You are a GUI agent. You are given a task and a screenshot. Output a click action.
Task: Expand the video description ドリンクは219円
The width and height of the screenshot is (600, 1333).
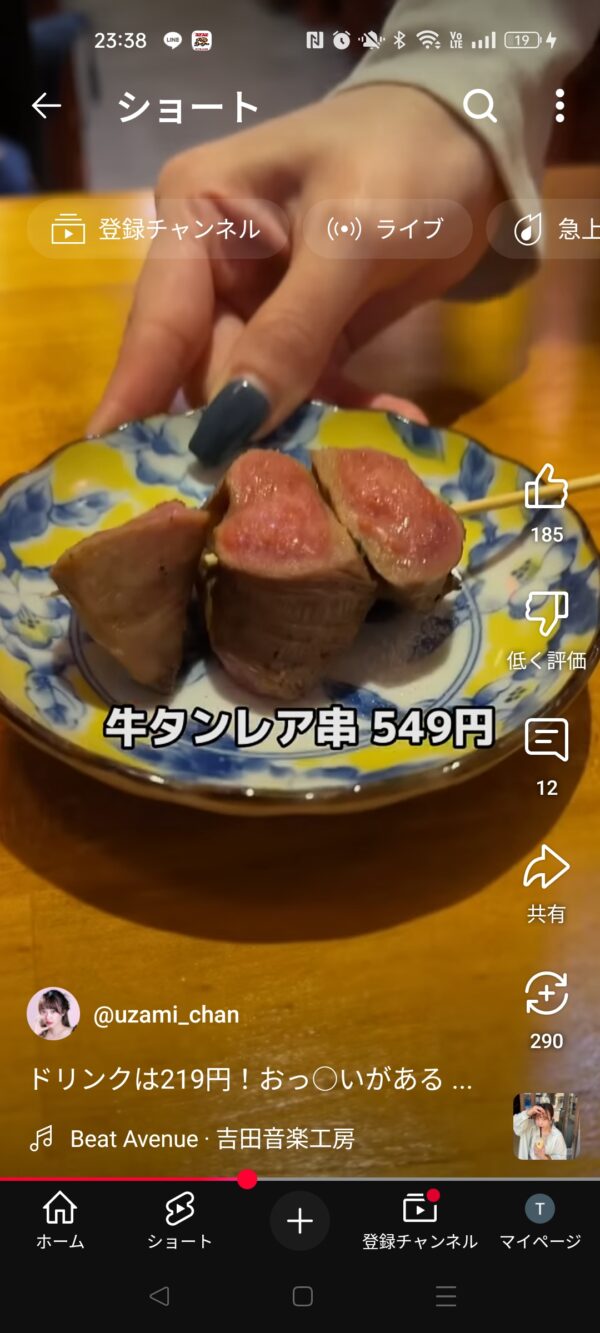pos(250,1079)
